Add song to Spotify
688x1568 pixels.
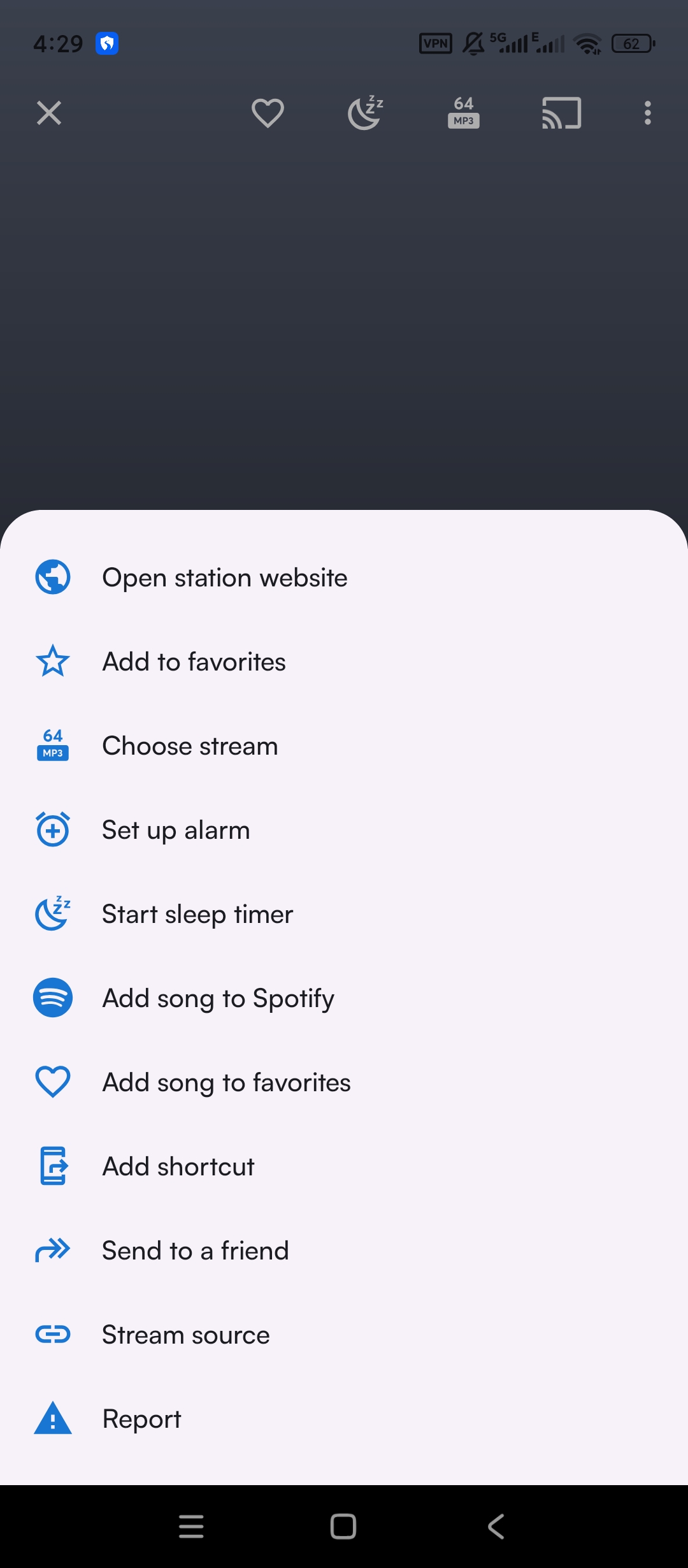point(344,998)
